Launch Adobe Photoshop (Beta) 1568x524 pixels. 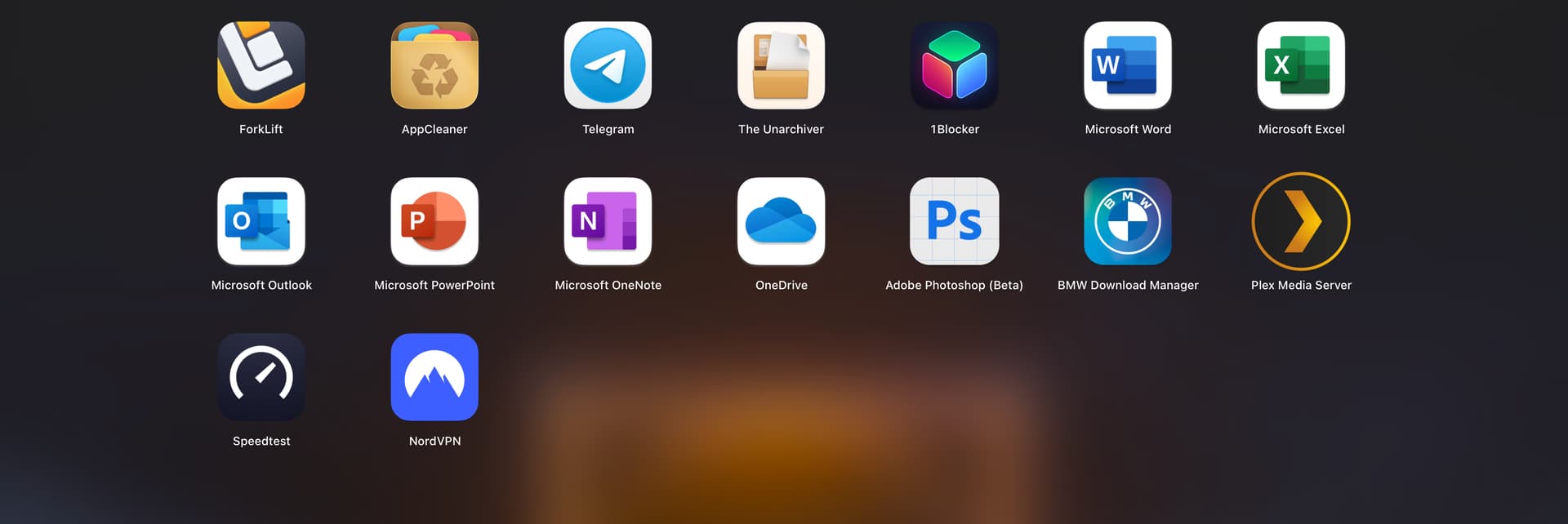point(955,221)
